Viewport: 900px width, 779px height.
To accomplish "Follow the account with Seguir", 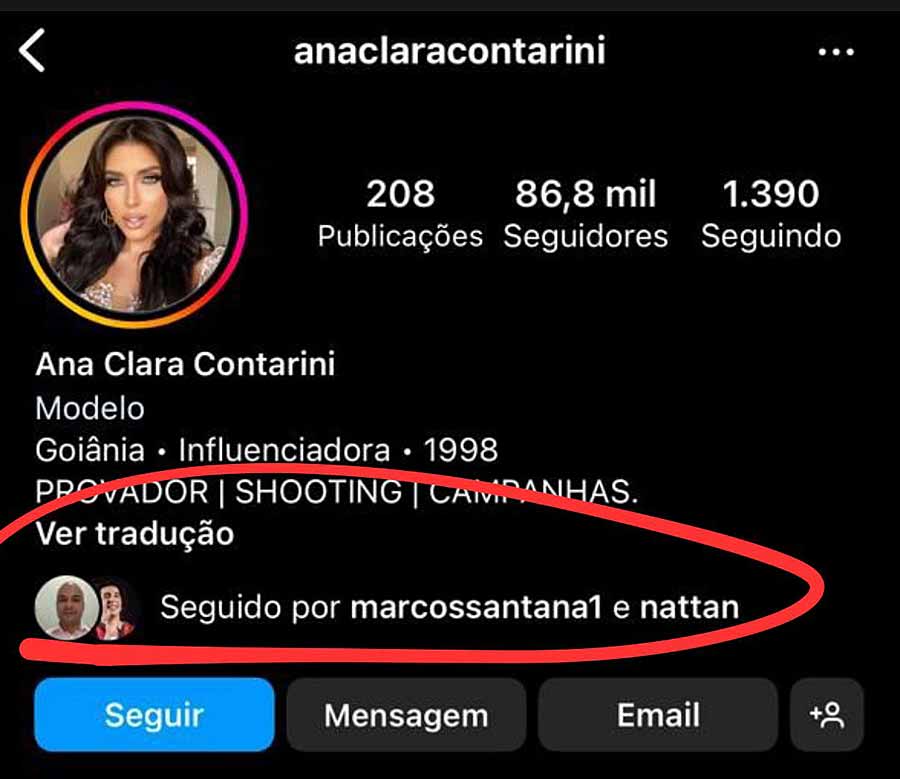I will click(154, 715).
